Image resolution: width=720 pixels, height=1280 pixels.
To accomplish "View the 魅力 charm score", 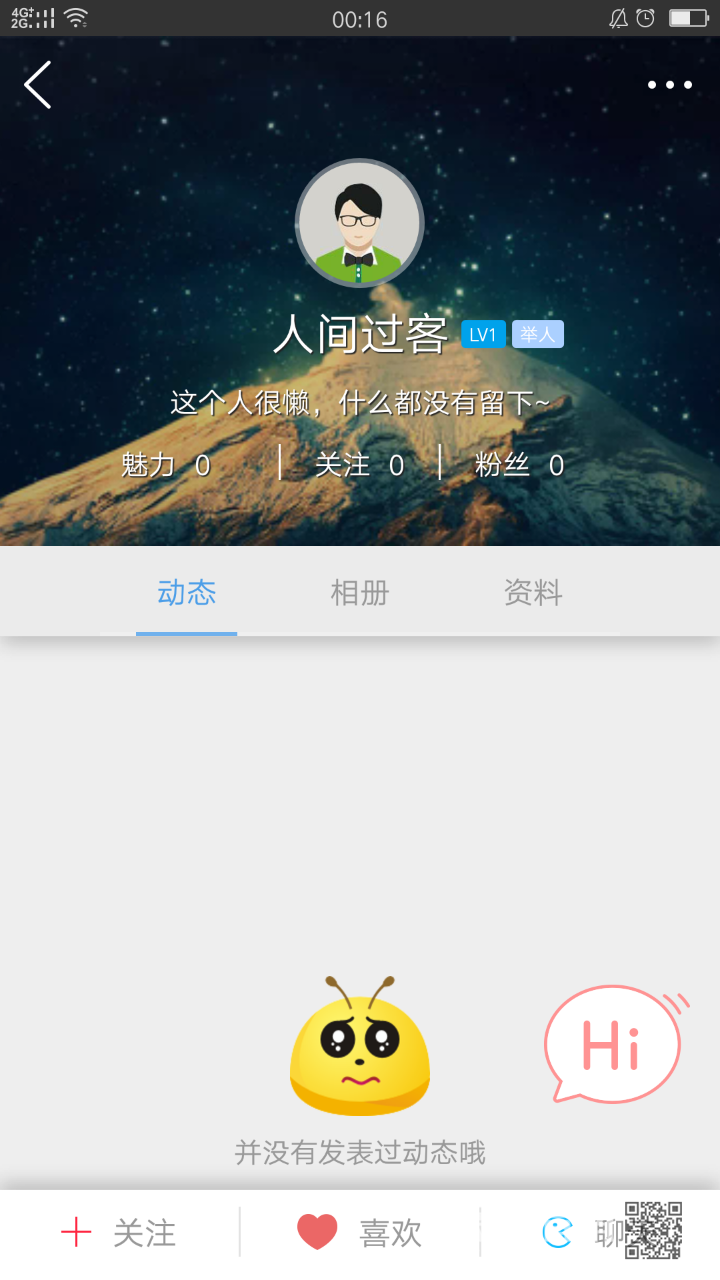I will tap(166, 465).
